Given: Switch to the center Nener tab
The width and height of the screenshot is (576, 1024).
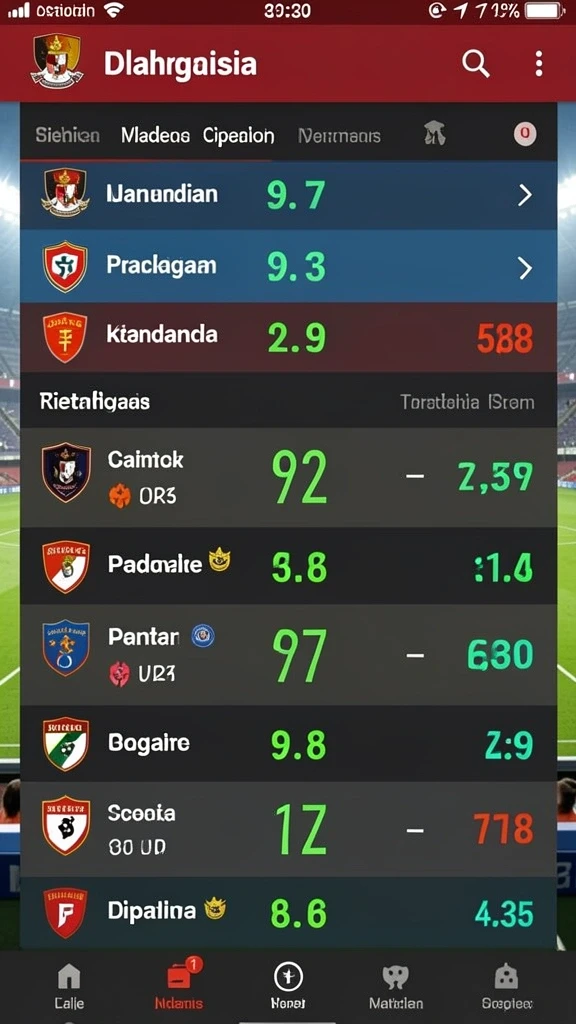Looking at the screenshot, I should pos(288,986).
